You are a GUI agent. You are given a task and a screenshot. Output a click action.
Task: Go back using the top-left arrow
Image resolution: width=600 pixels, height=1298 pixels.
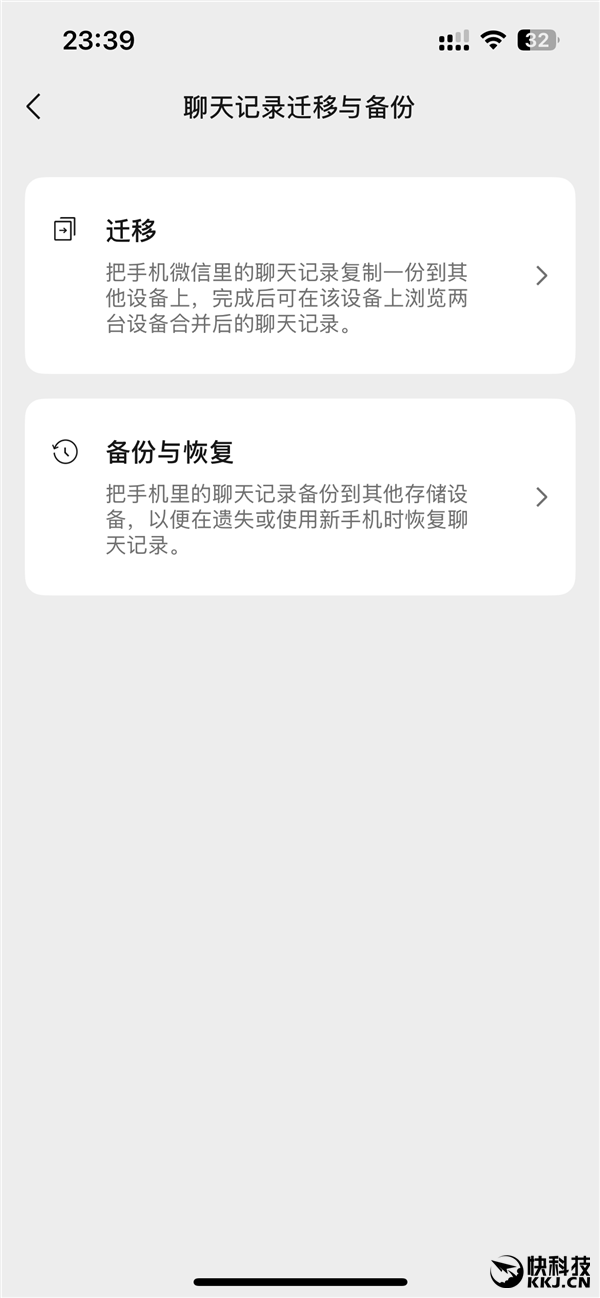point(34,107)
